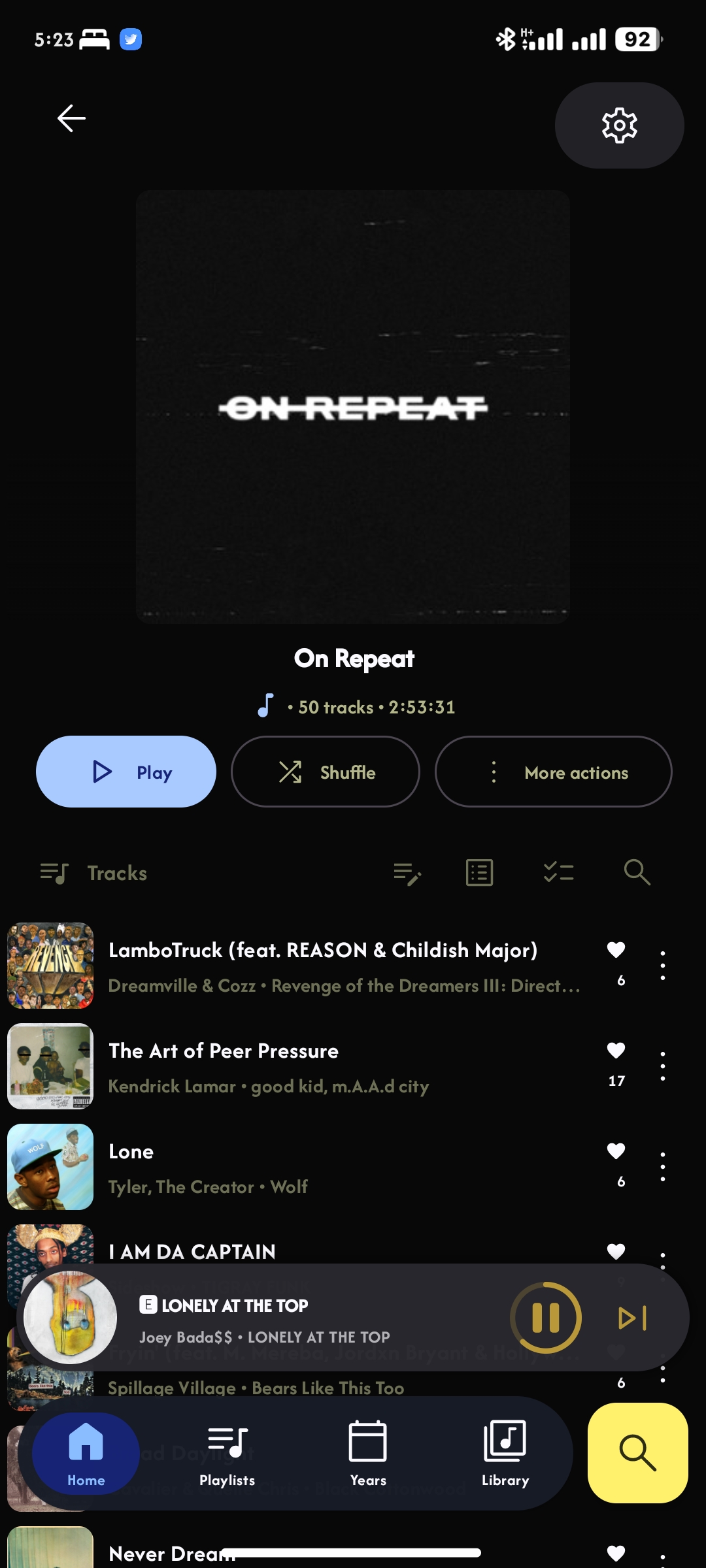Play the On Repeat playlist
This screenshot has height=1568, width=706.
(126, 772)
